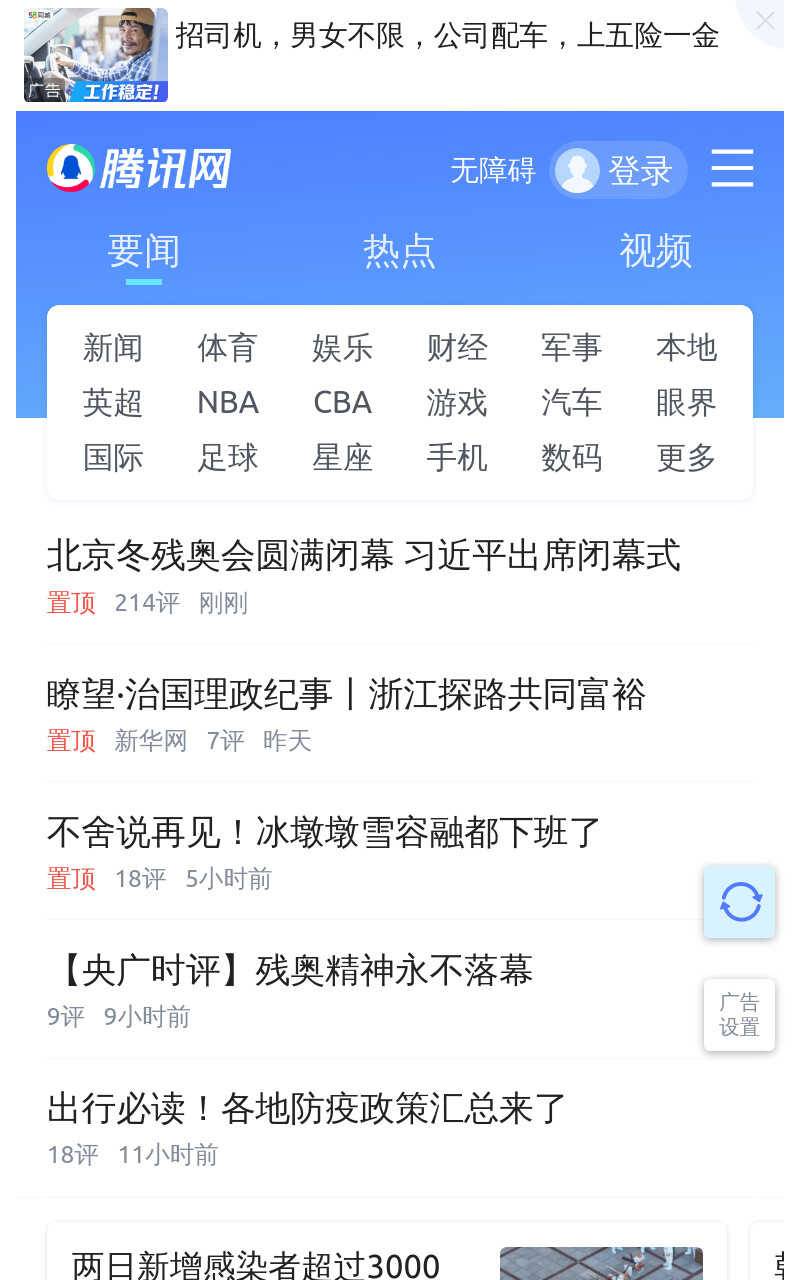
Task: Open the 星座 channel
Action: click(x=342, y=458)
